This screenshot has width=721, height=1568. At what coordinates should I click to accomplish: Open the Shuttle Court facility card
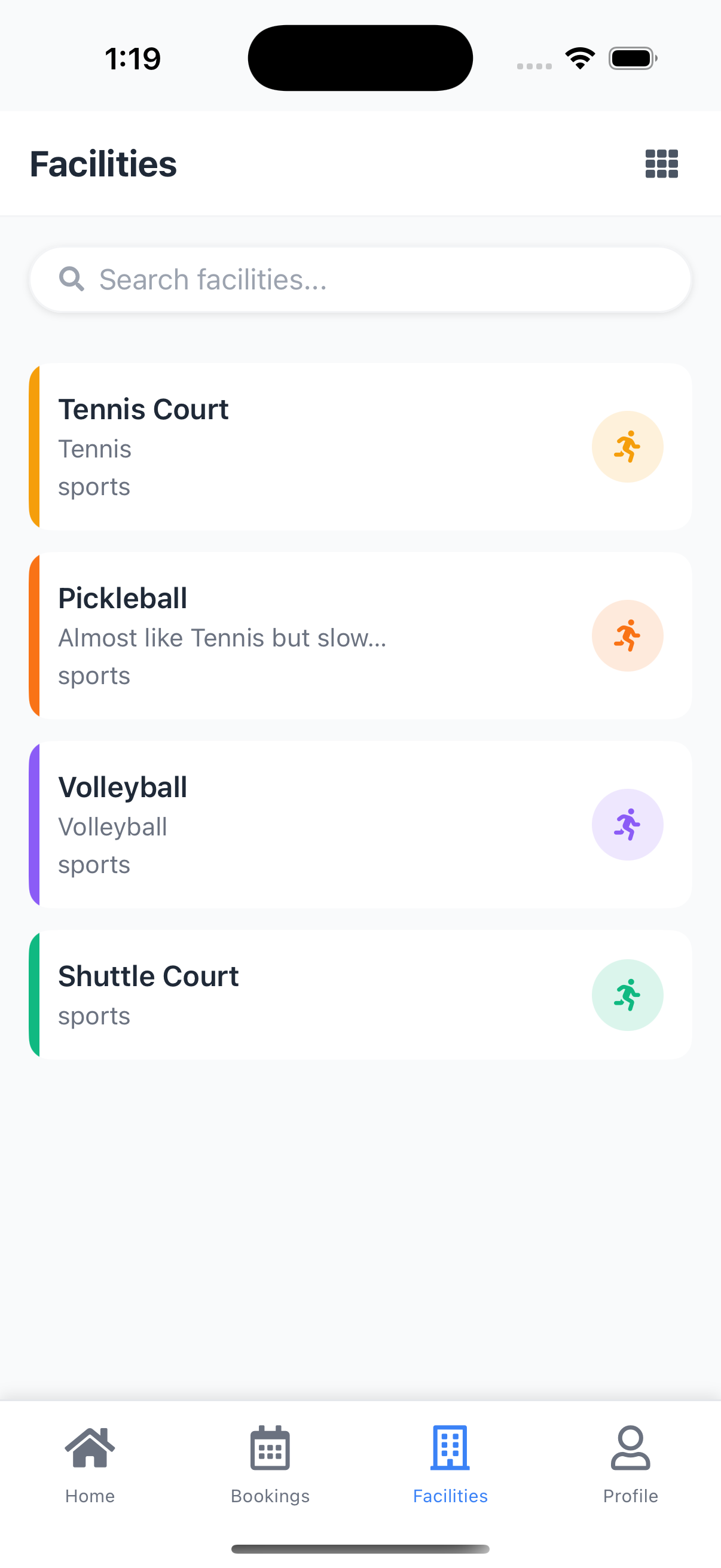pos(360,995)
